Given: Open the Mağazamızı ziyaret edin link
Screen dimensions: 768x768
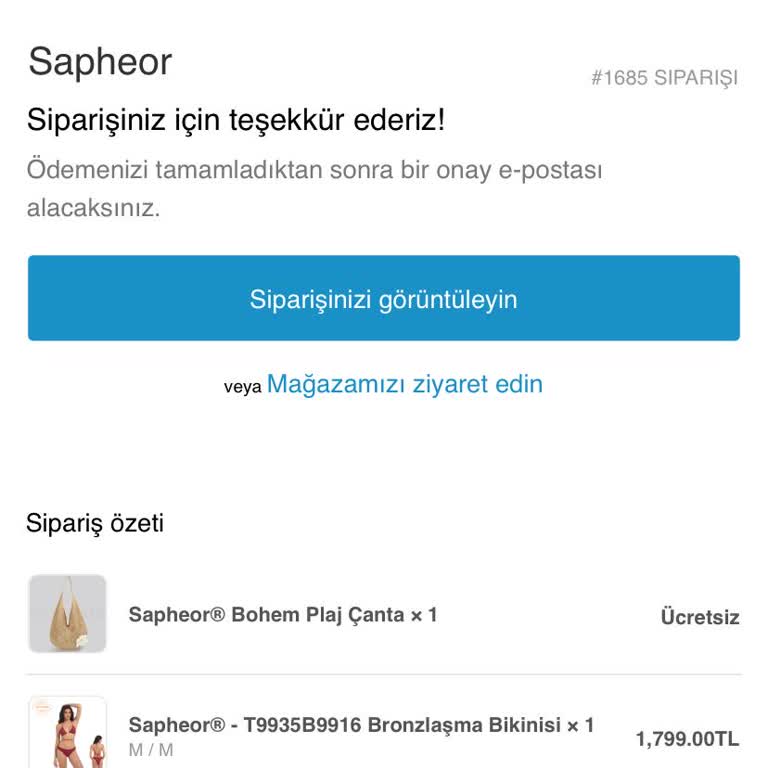Looking at the screenshot, I should 404,384.
